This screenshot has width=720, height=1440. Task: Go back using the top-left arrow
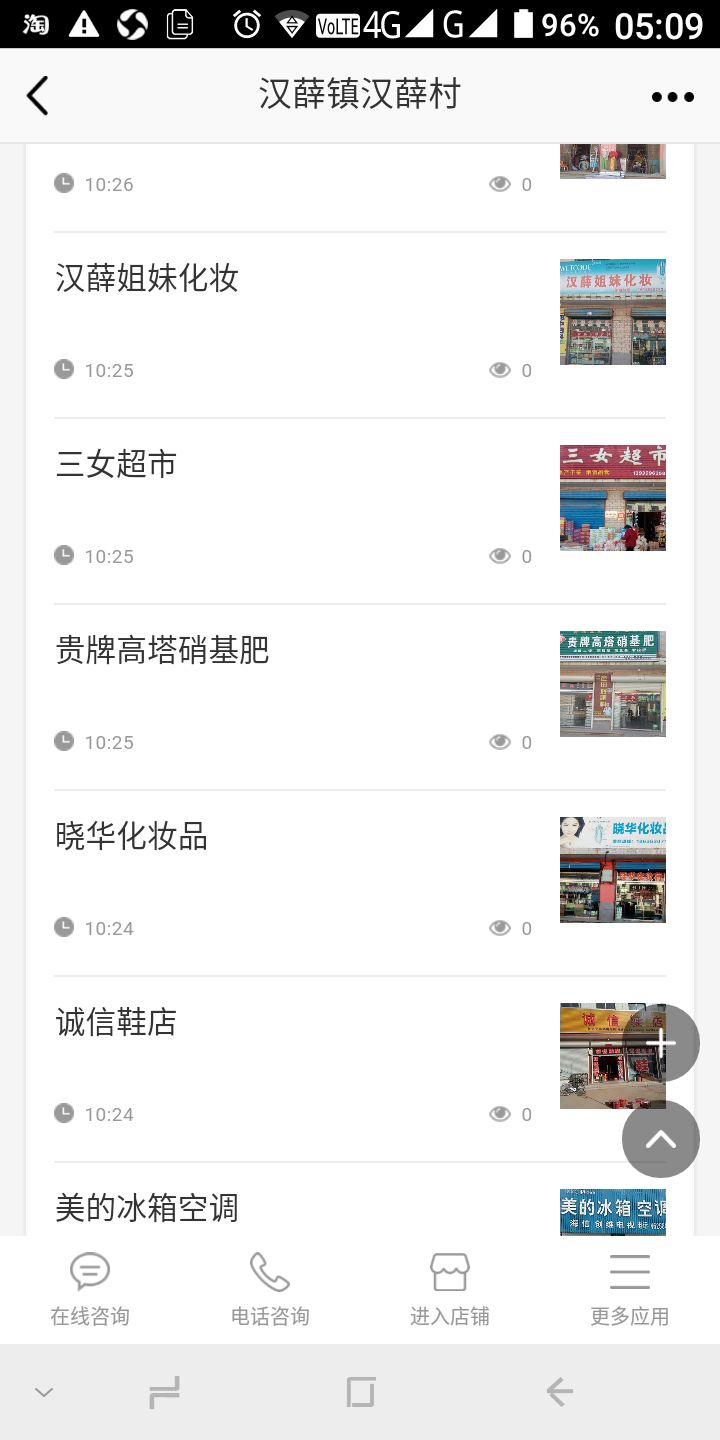pos(38,96)
